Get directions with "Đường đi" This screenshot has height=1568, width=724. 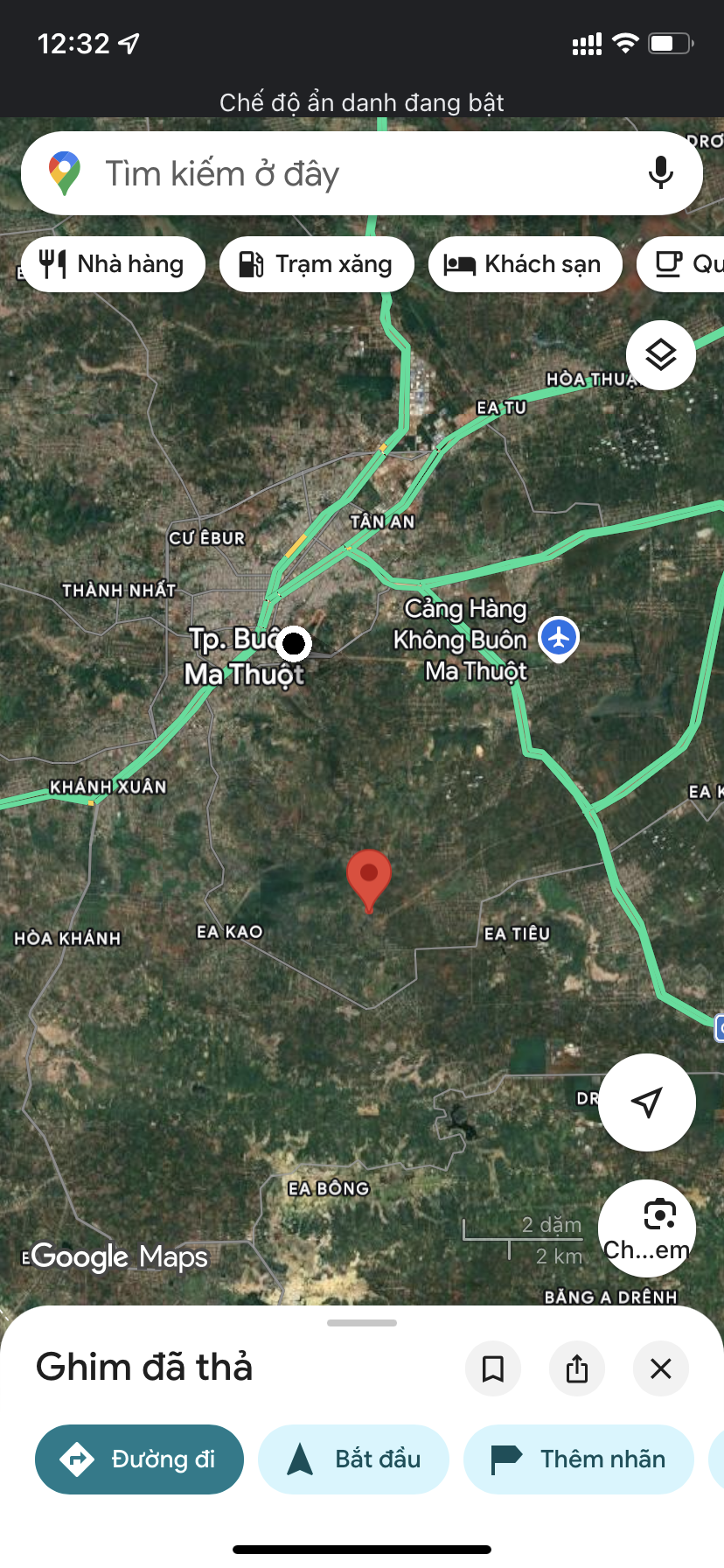tap(139, 1459)
